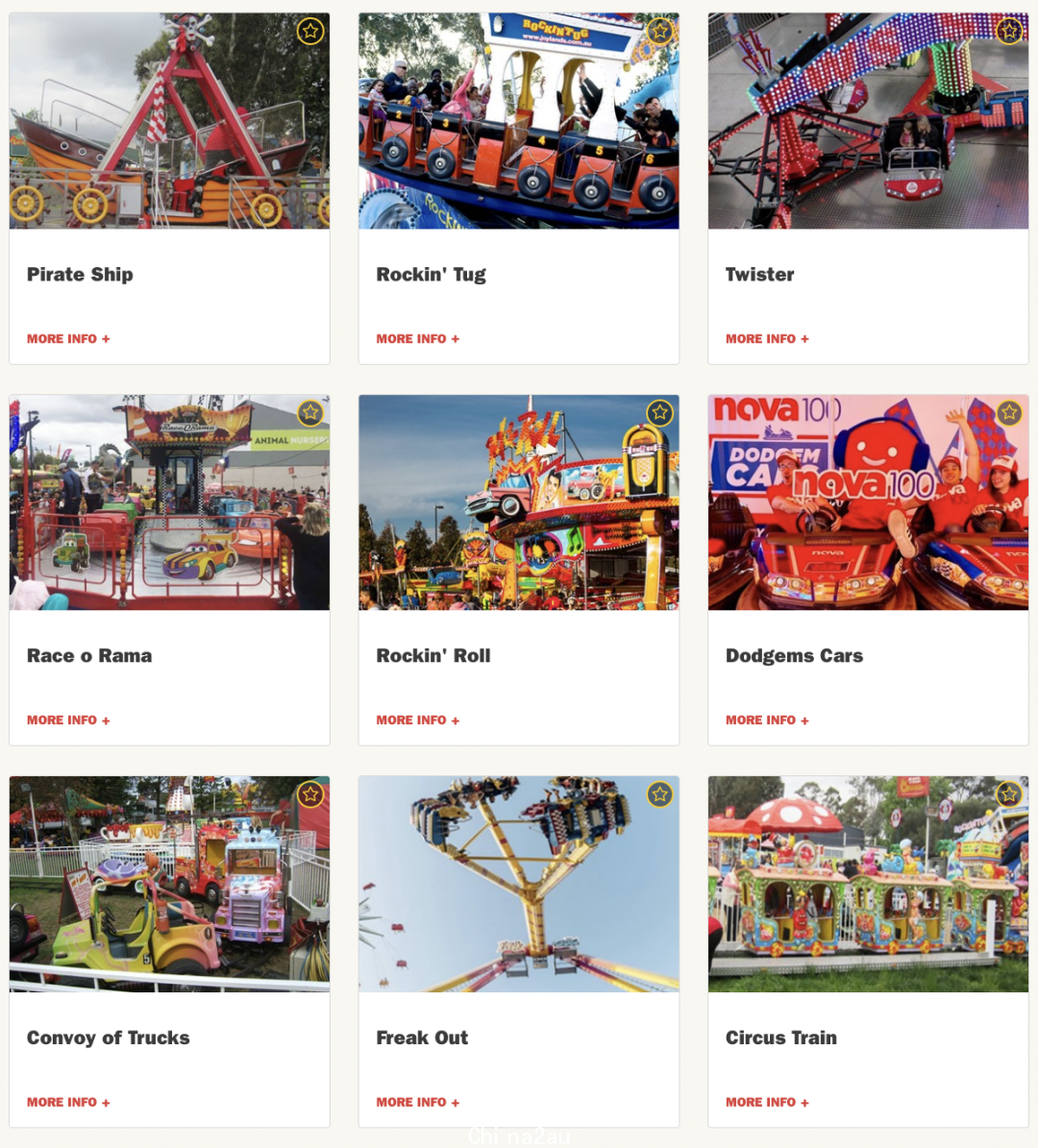Star the Circus Train ride
The height and width of the screenshot is (1148, 1038).
pos(1009,794)
